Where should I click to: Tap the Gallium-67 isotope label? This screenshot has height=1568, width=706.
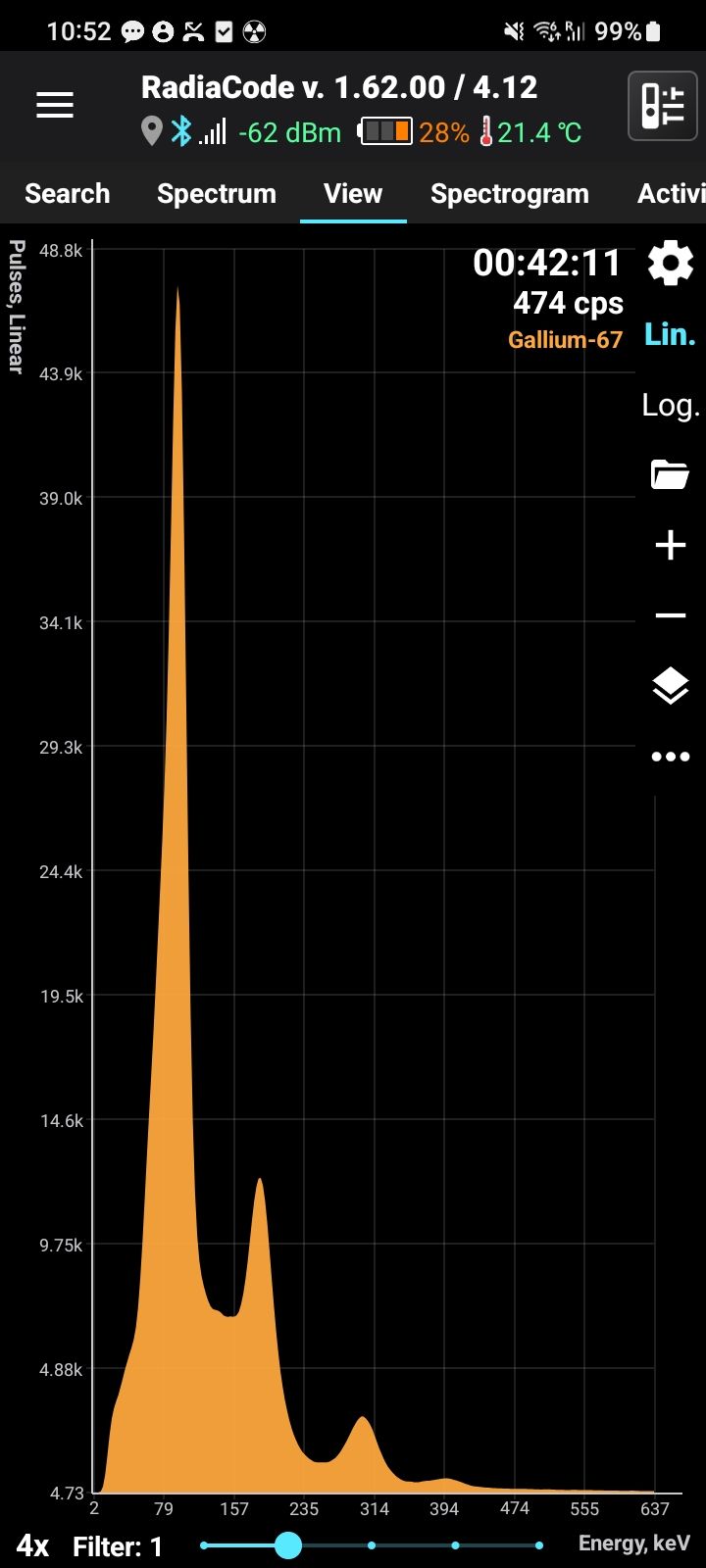(x=565, y=340)
